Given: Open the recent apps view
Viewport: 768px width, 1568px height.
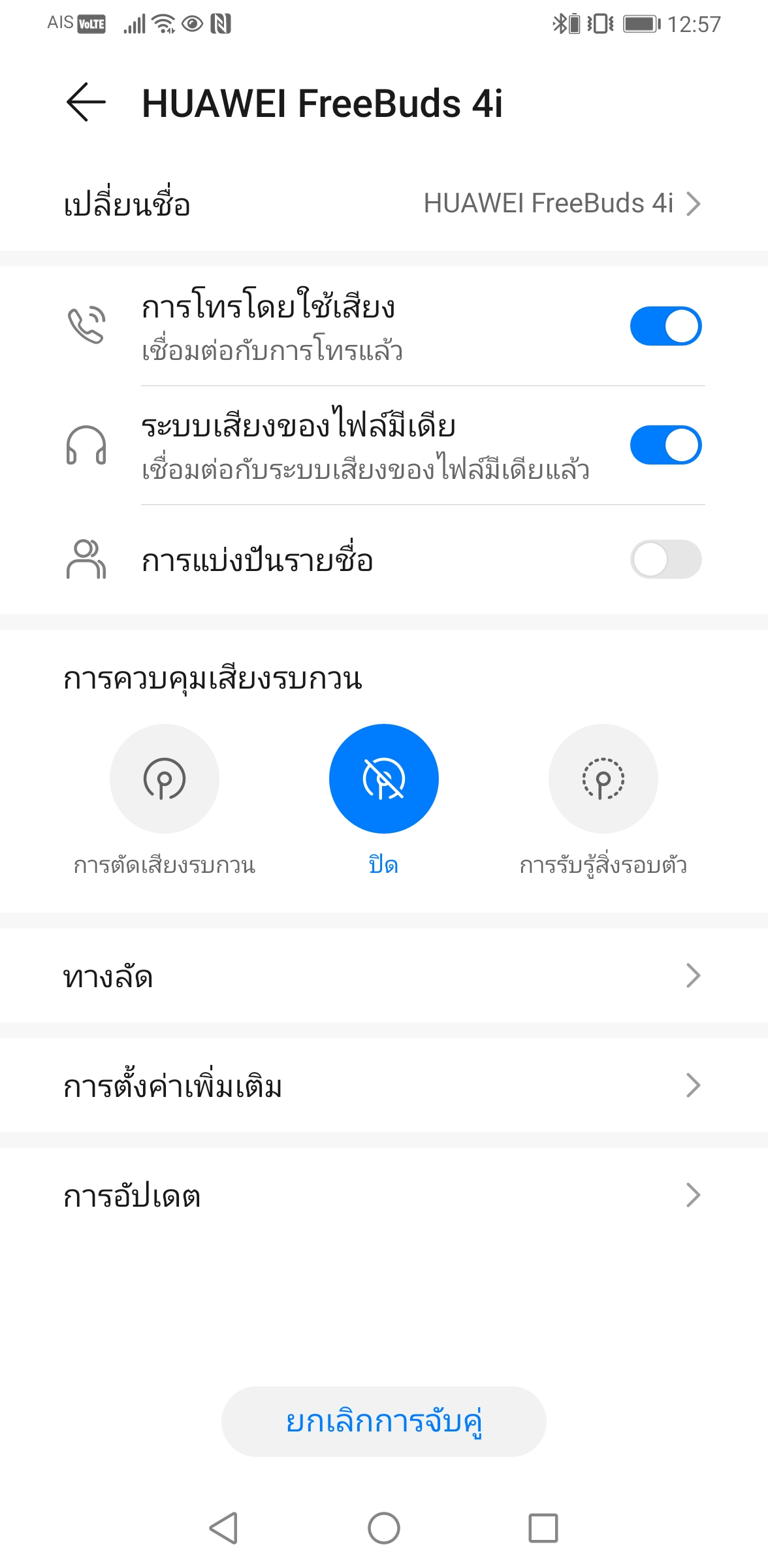Looking at the screenshot, I should (x=543, y=1528).
